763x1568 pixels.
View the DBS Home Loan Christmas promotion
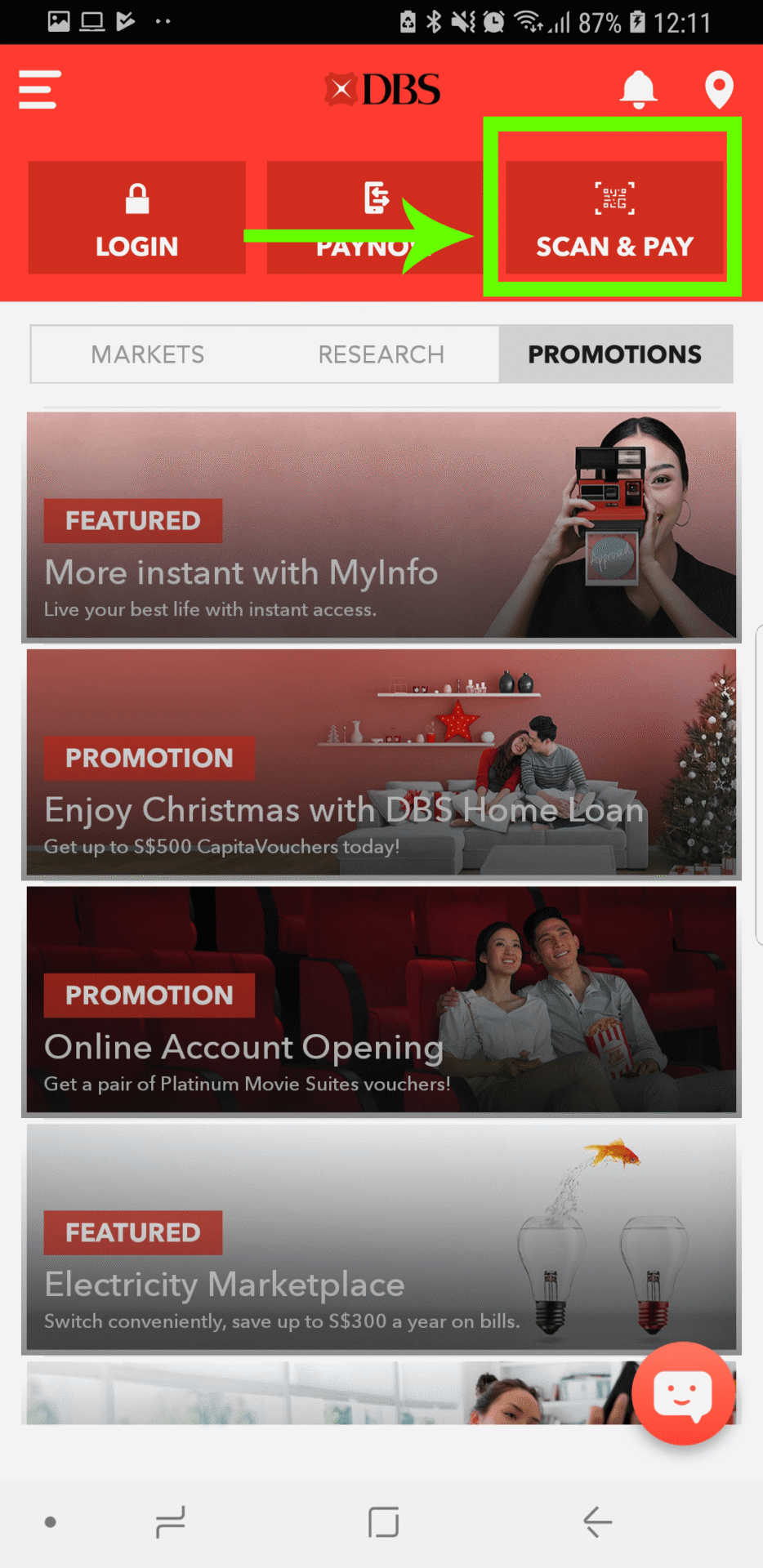381,763
